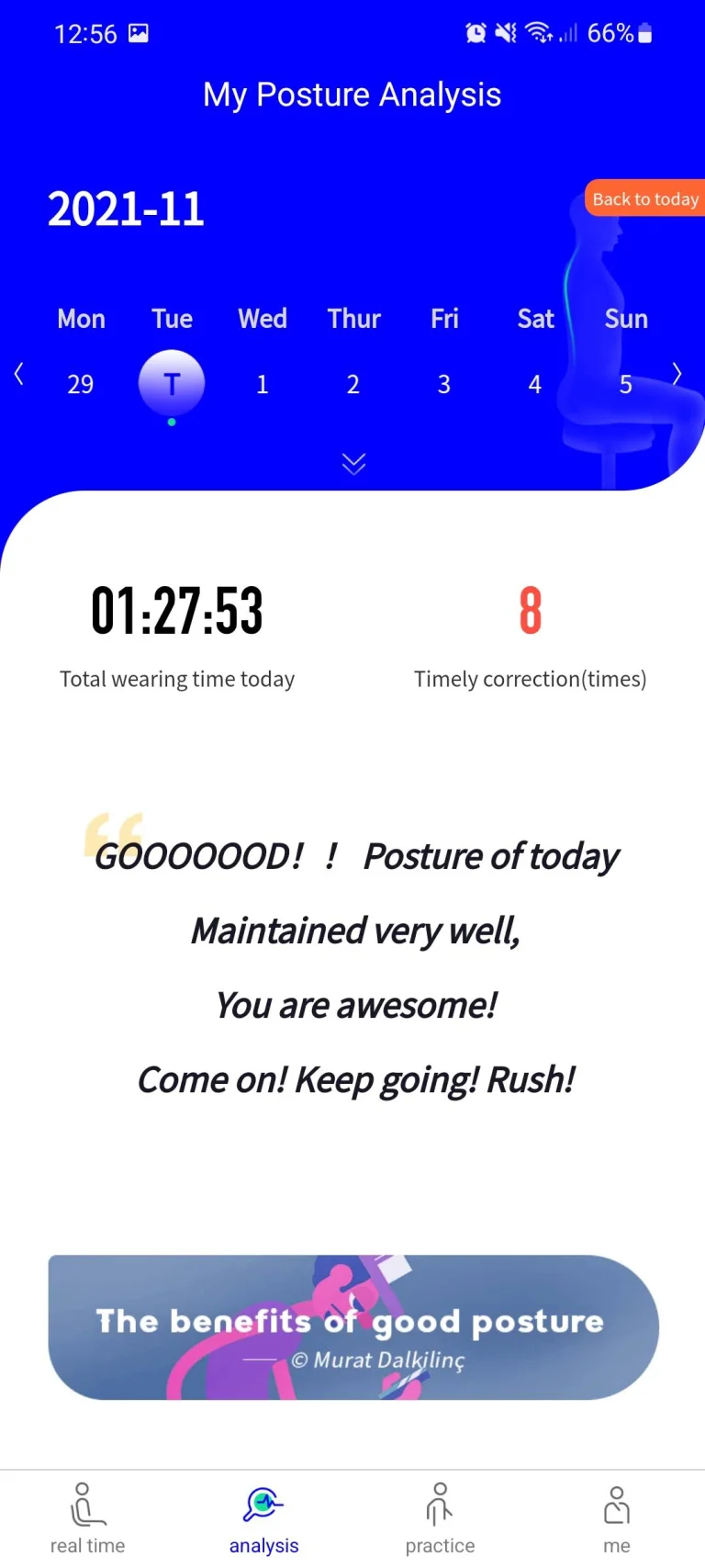Screen dimensions: 705x1568
Task: Select Saturday 4 in the calendar
Action: [535, 384]
